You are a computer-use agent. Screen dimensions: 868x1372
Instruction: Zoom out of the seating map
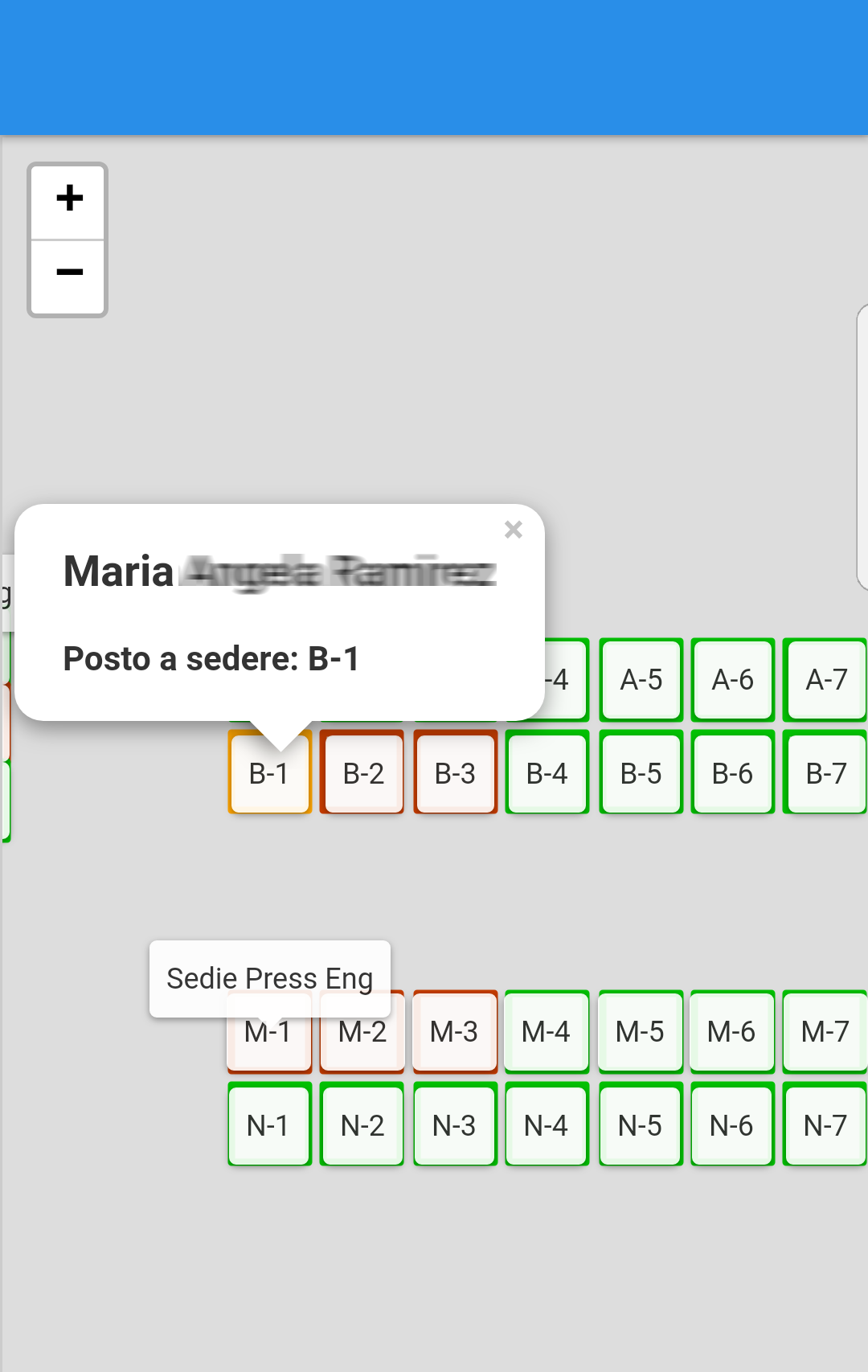[68, 275]
